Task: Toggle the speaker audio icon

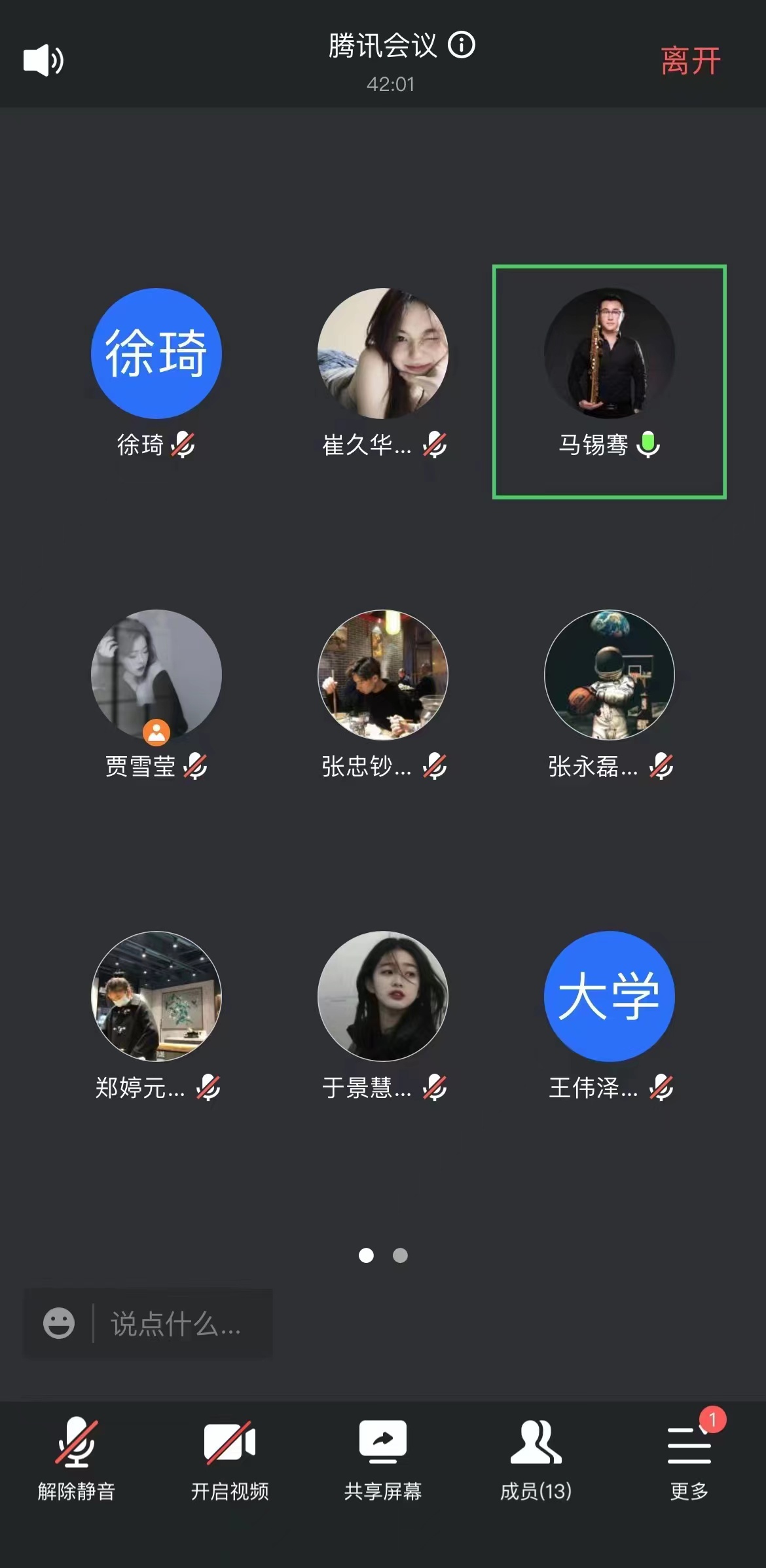Action: coord(43,60)
